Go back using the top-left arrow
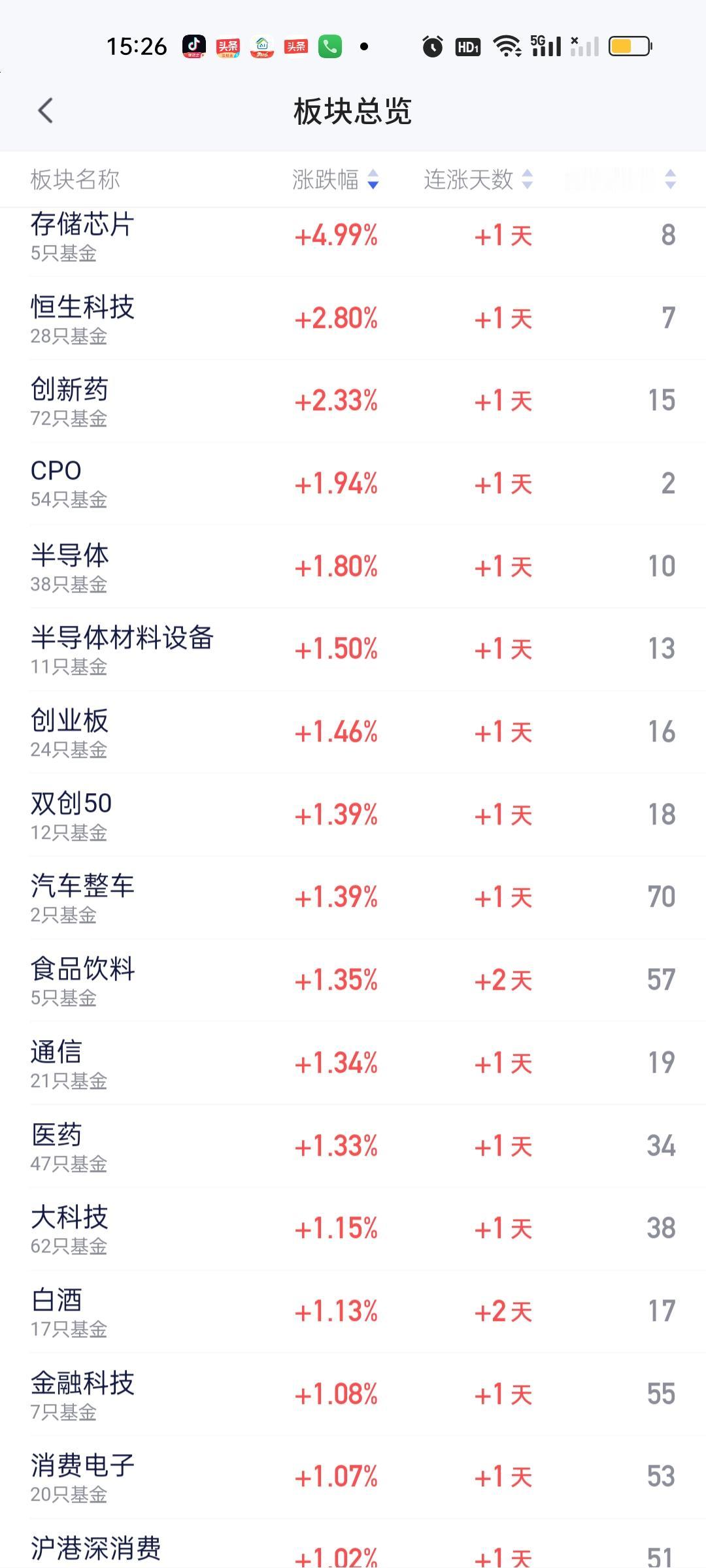 coord(45,111)
